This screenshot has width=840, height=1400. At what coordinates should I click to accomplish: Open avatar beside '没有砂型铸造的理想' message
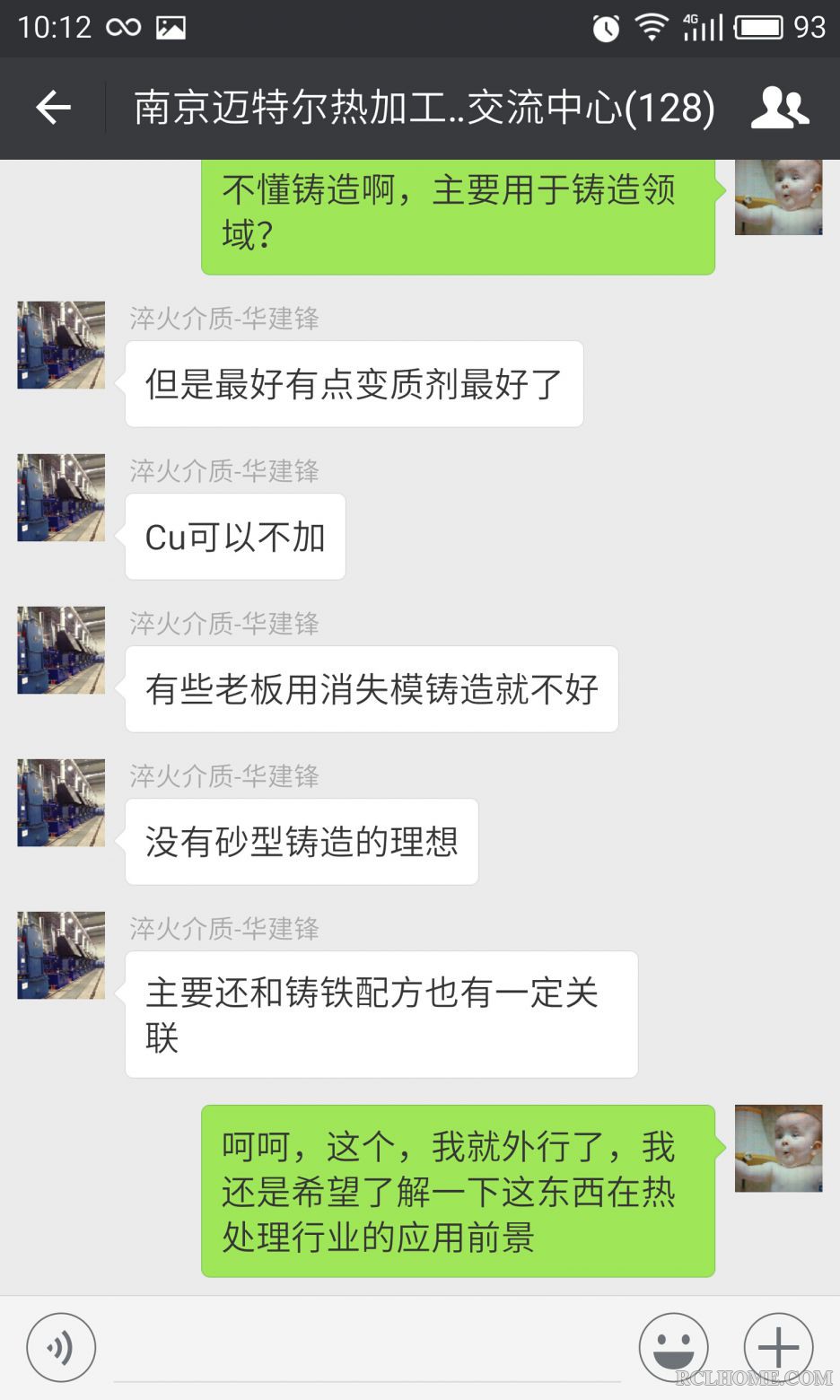click(x=61, y=802)
